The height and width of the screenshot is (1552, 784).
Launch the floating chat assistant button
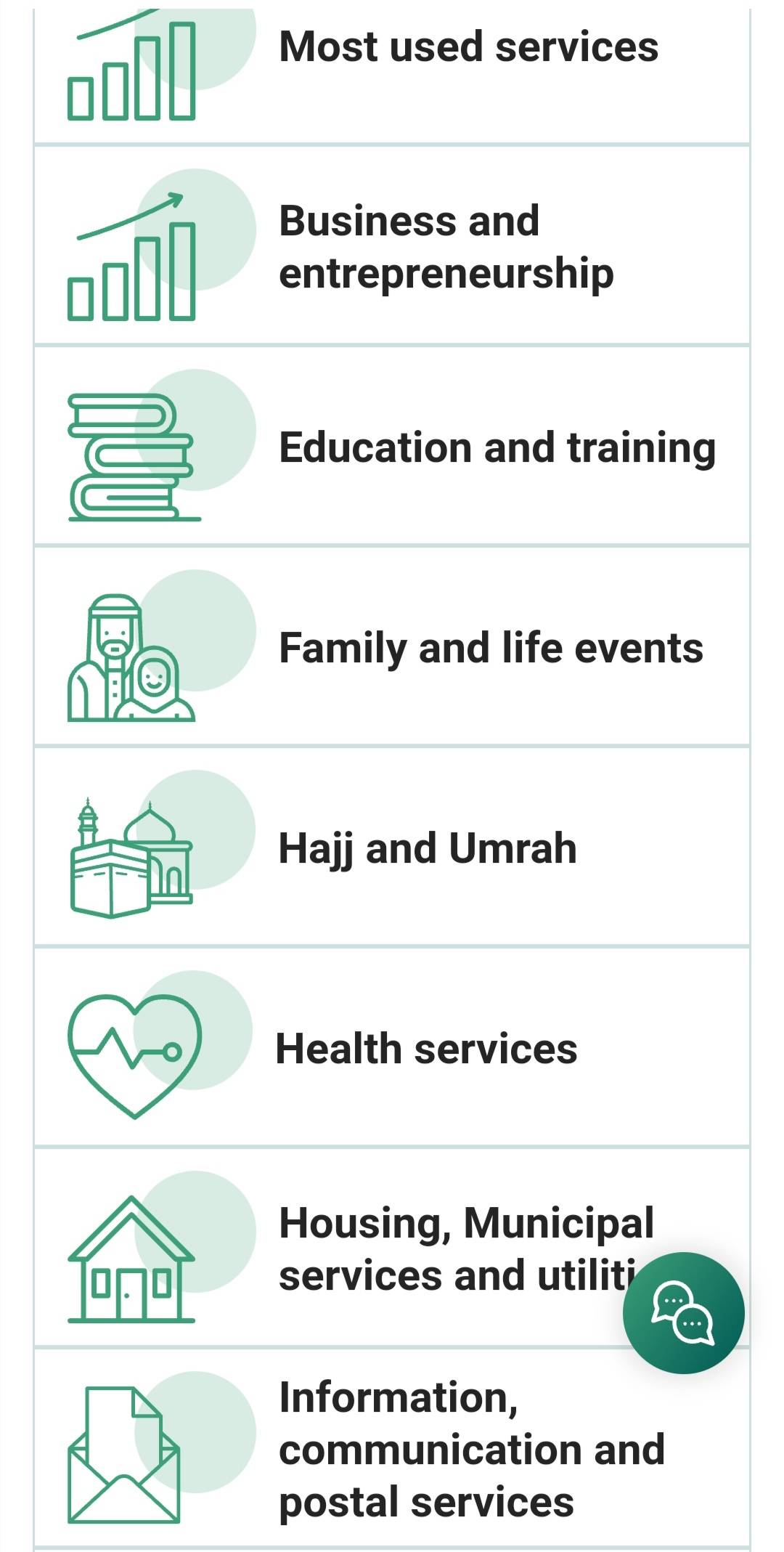pyautogui.click(x=683, y=1312)
